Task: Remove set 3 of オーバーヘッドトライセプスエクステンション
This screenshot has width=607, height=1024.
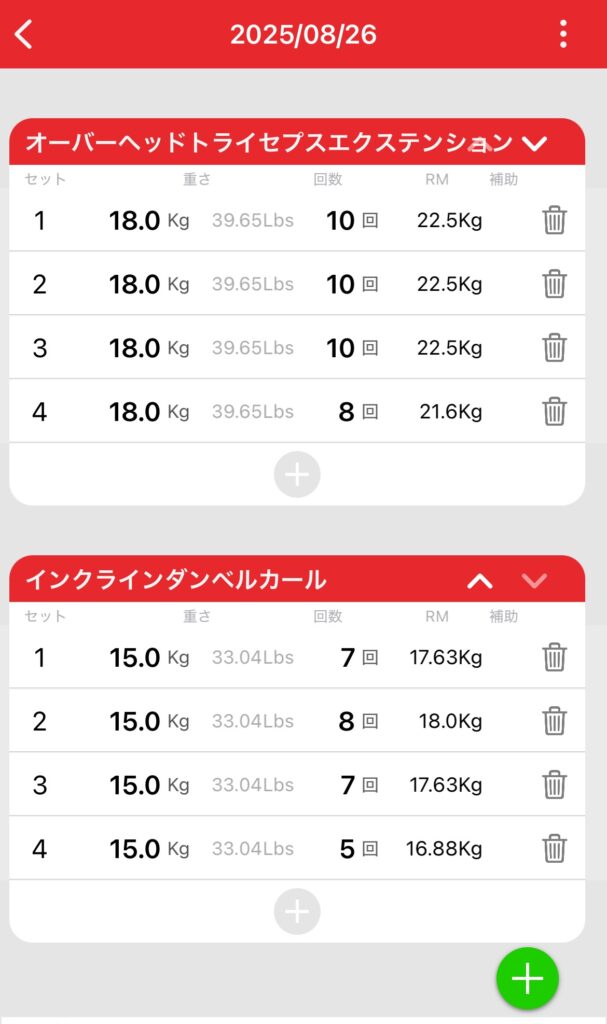Action: (x=554, y=348)
